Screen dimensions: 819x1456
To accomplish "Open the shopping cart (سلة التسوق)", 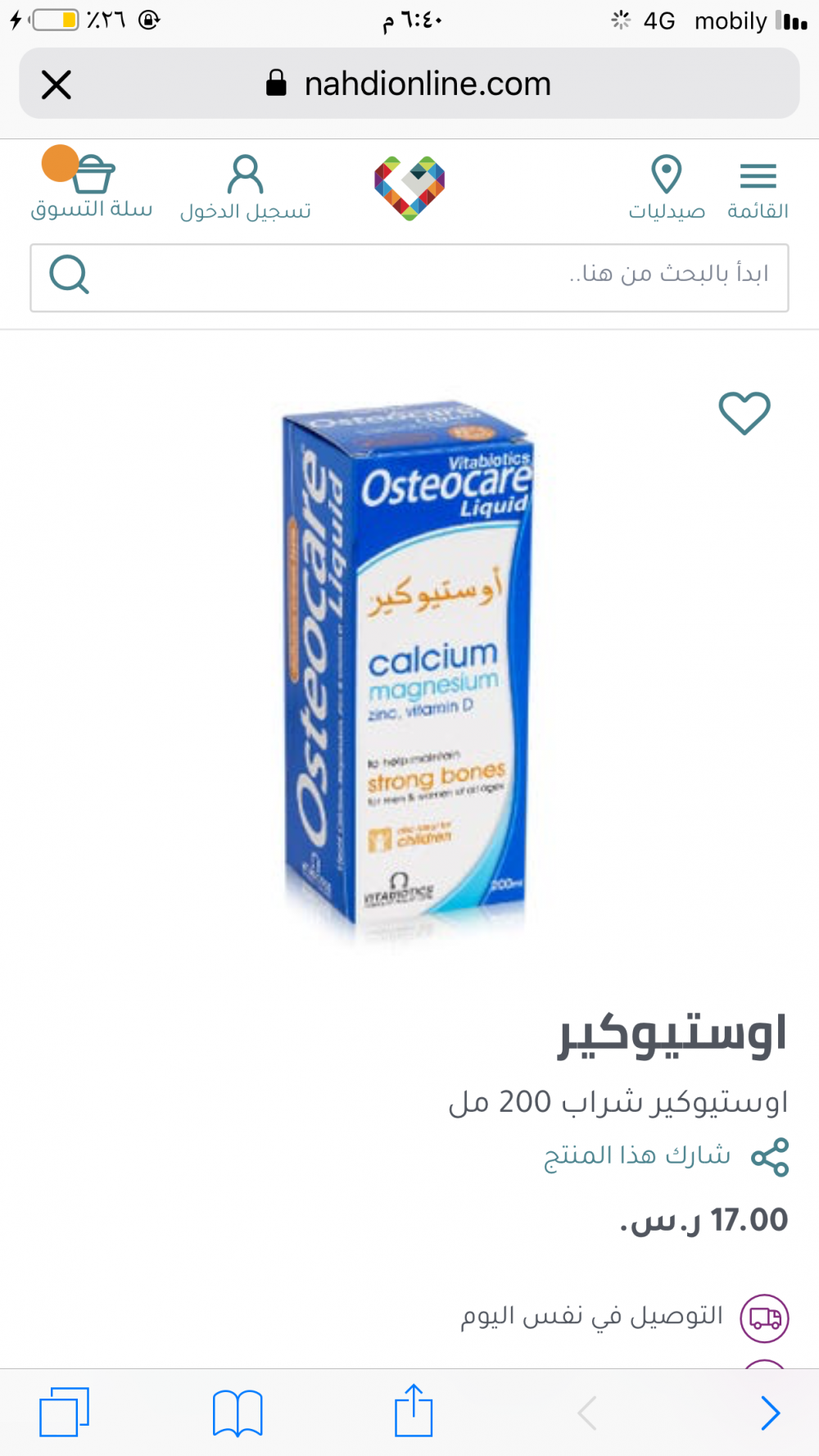I will 92,187.
